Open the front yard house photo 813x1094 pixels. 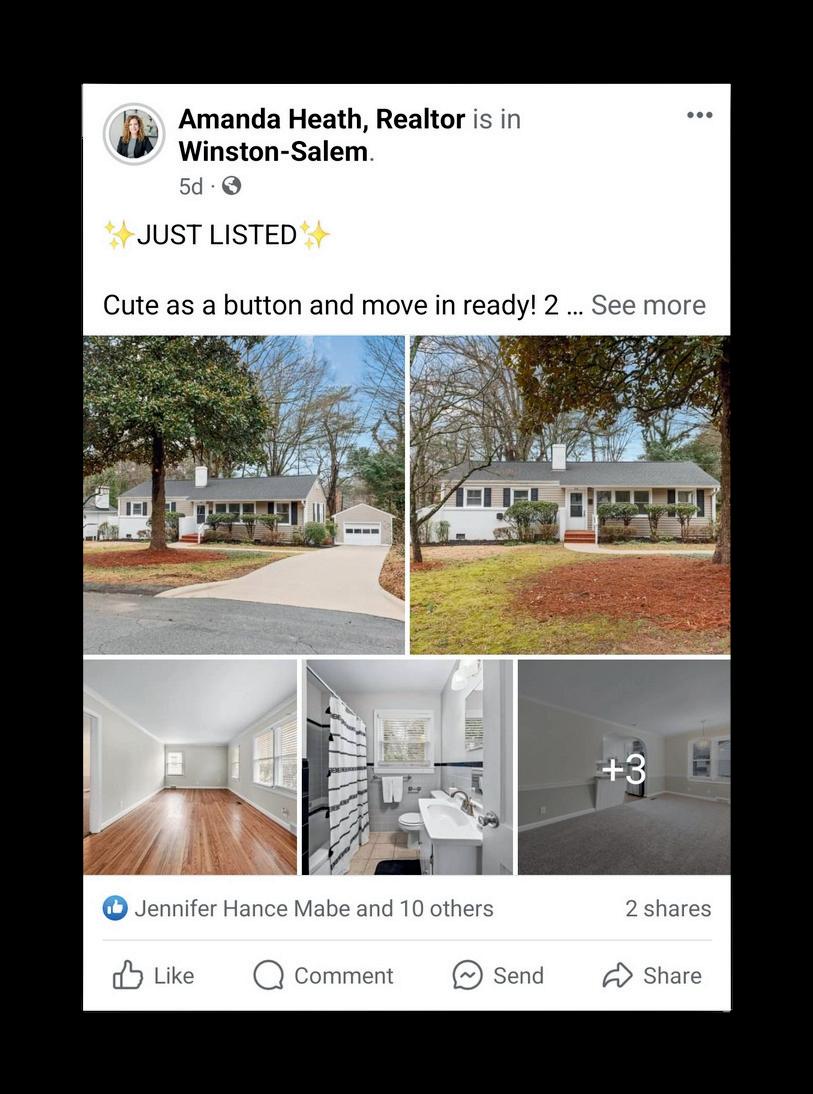pos(570,495)
